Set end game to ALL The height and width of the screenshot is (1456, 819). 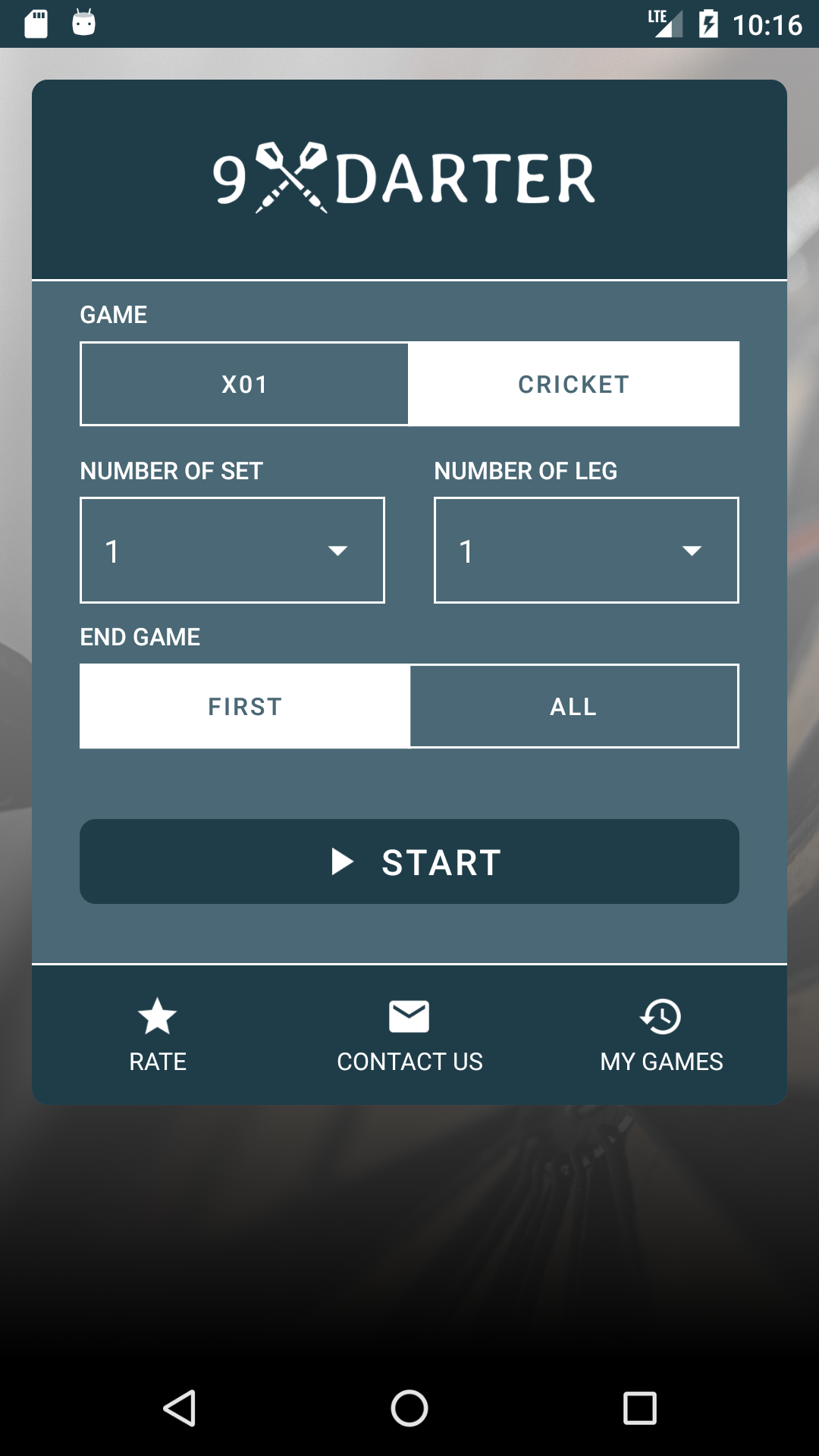574,706
